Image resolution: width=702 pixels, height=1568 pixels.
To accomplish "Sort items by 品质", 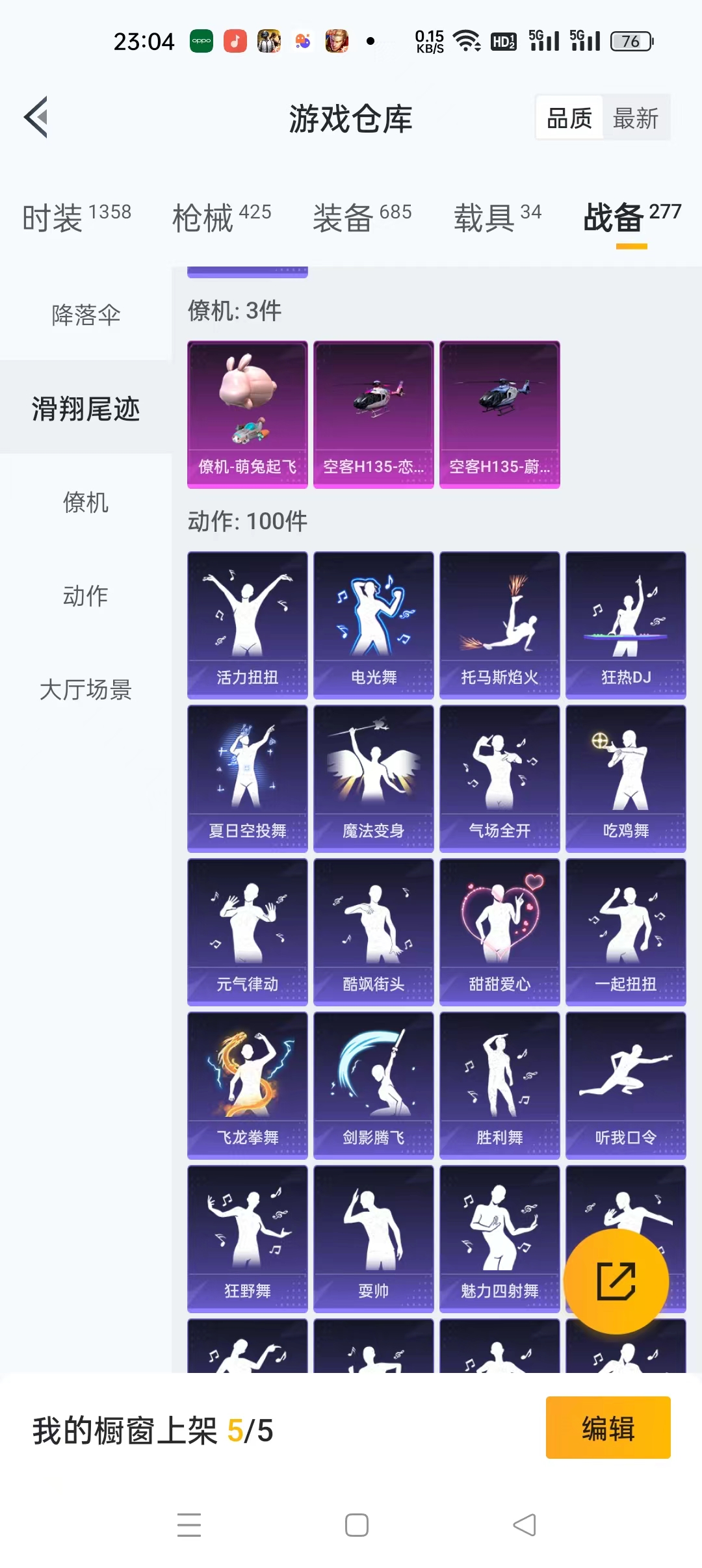I will (x=569, y=118).
